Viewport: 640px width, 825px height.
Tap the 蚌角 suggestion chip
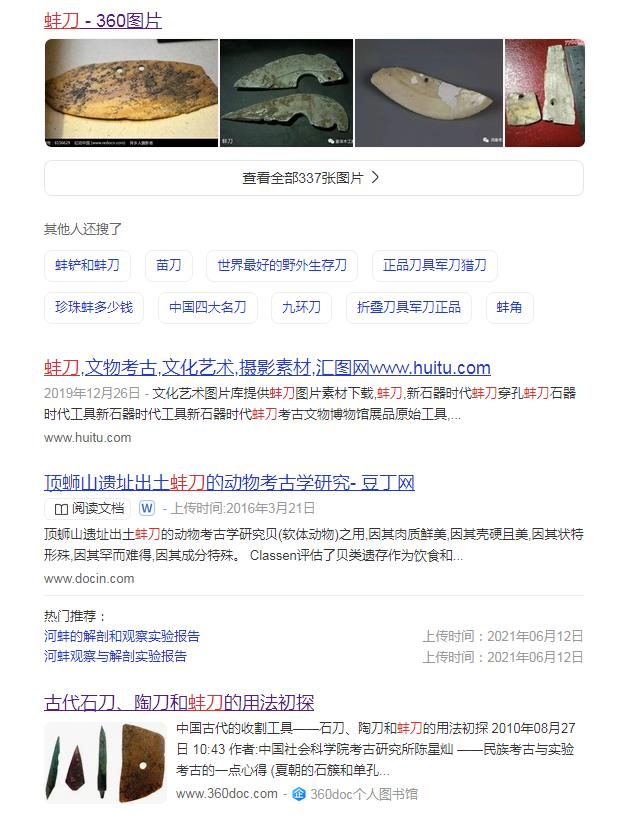pos(509,307)
